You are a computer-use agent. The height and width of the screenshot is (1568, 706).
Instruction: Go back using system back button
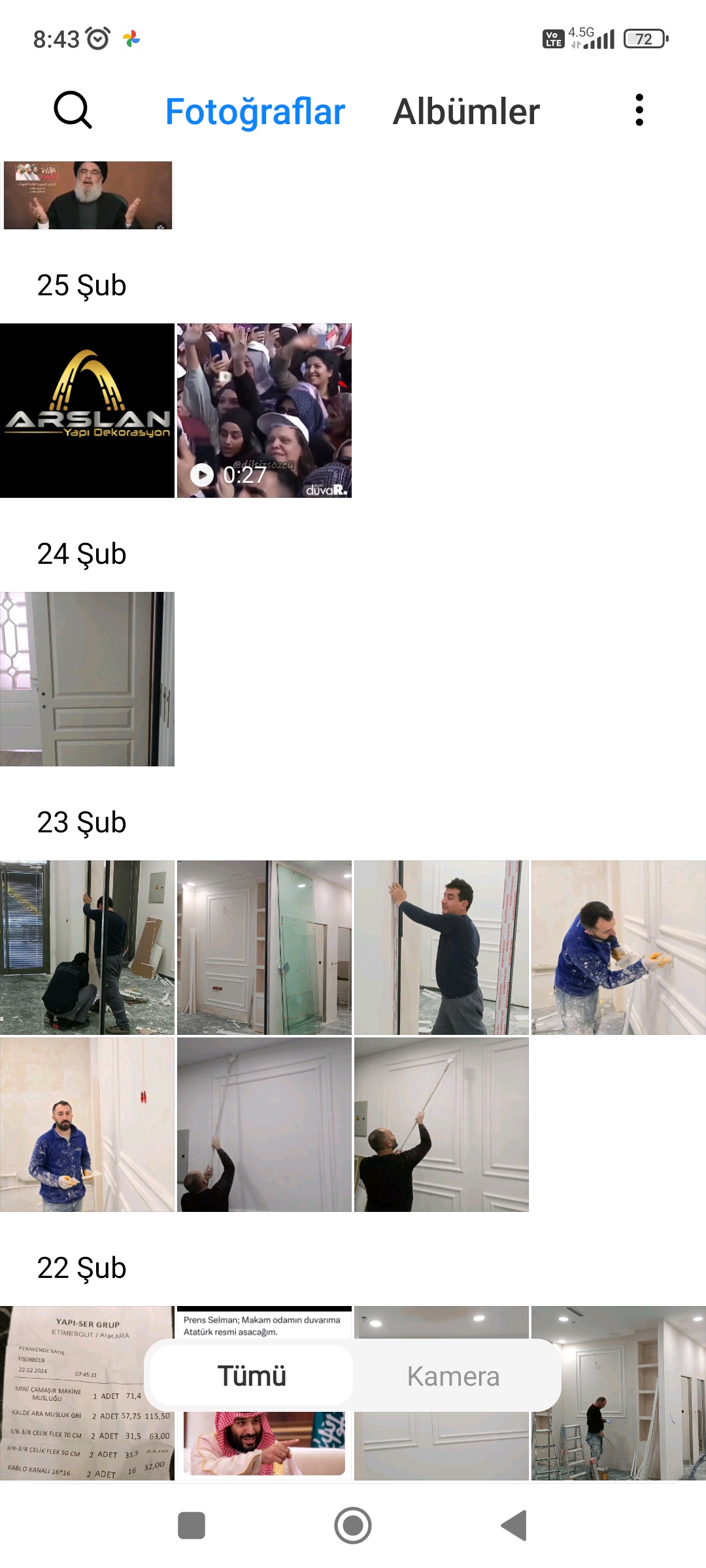click(514, 1526)
